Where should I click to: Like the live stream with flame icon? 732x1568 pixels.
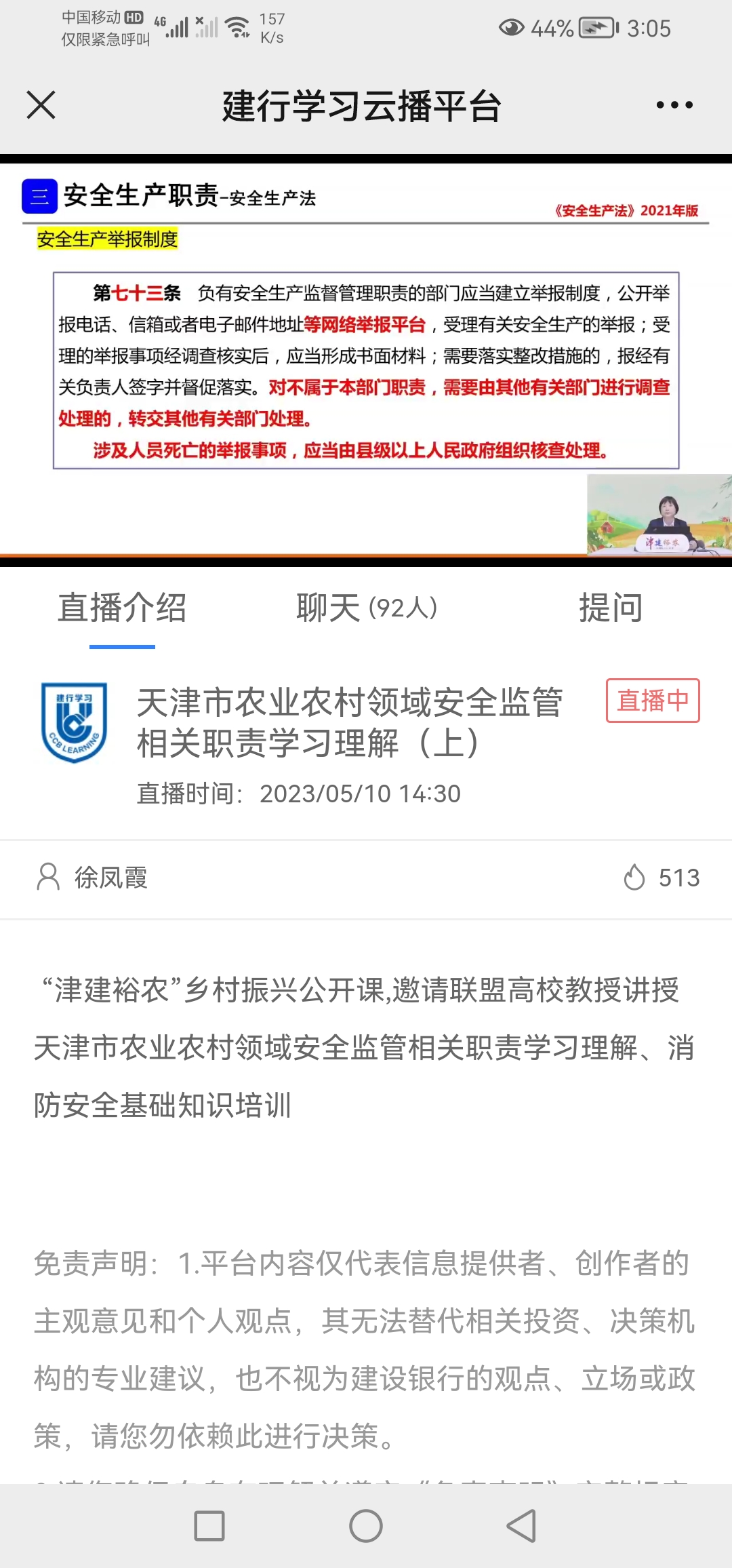634,877
